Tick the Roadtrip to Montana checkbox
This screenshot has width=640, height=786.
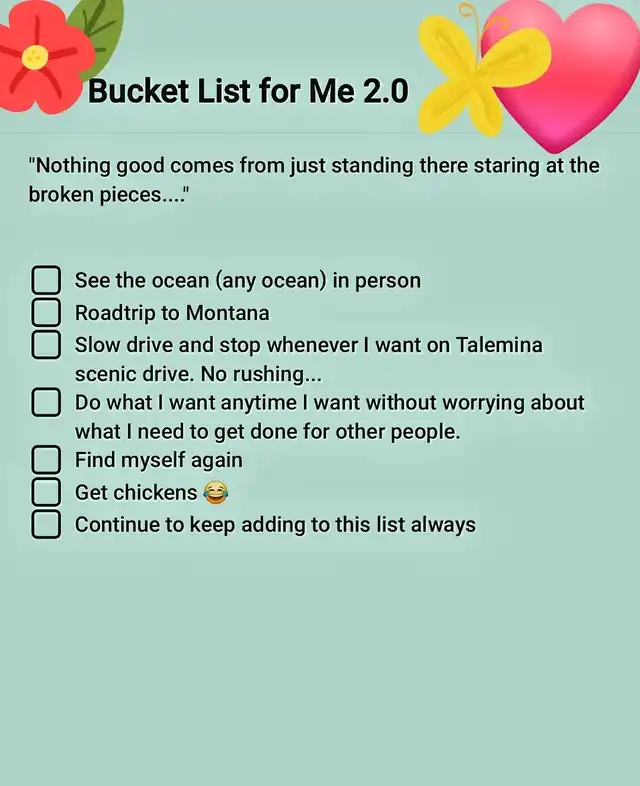[x=46, y=313]
